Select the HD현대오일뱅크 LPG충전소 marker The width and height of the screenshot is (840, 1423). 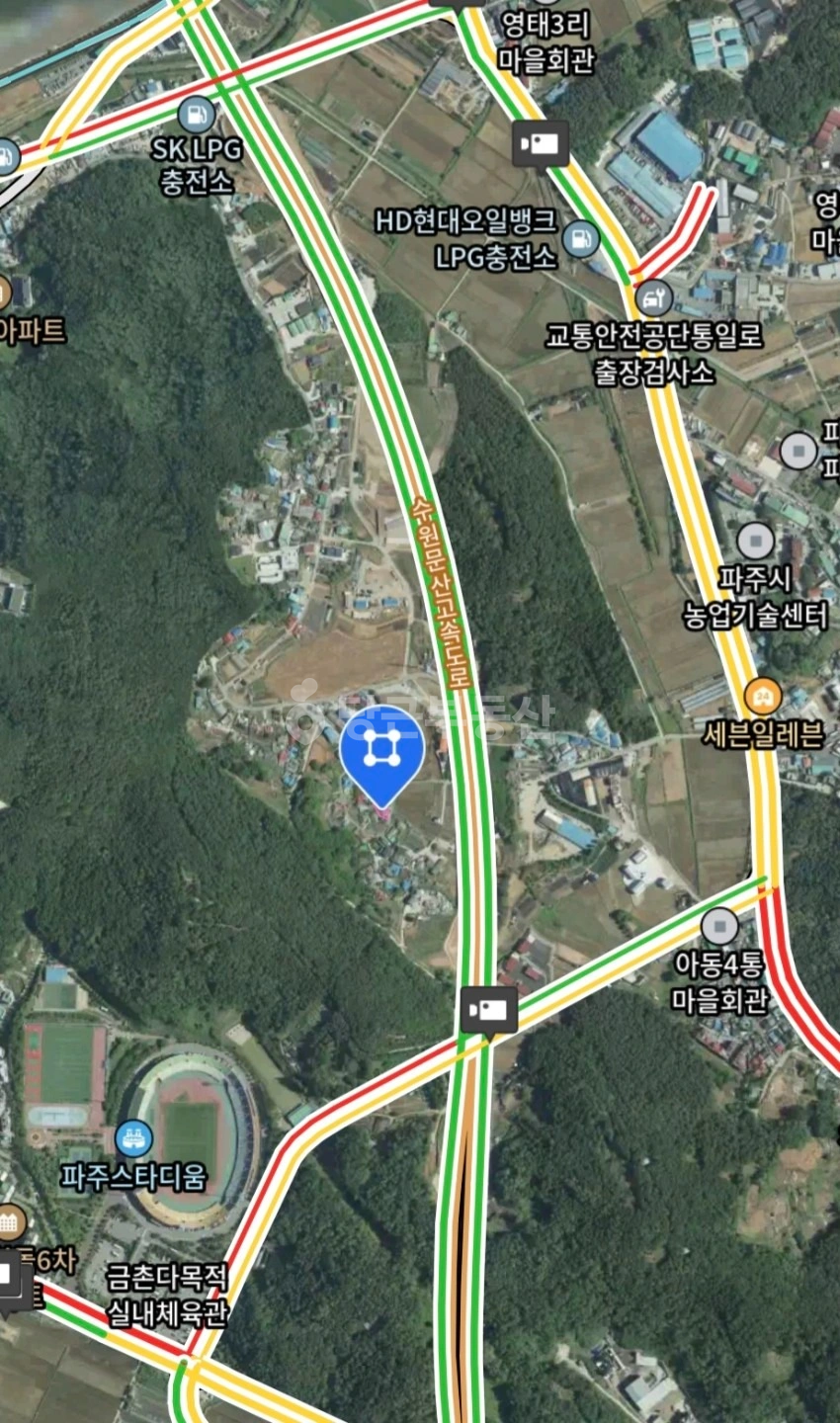(x=581, y=238)
